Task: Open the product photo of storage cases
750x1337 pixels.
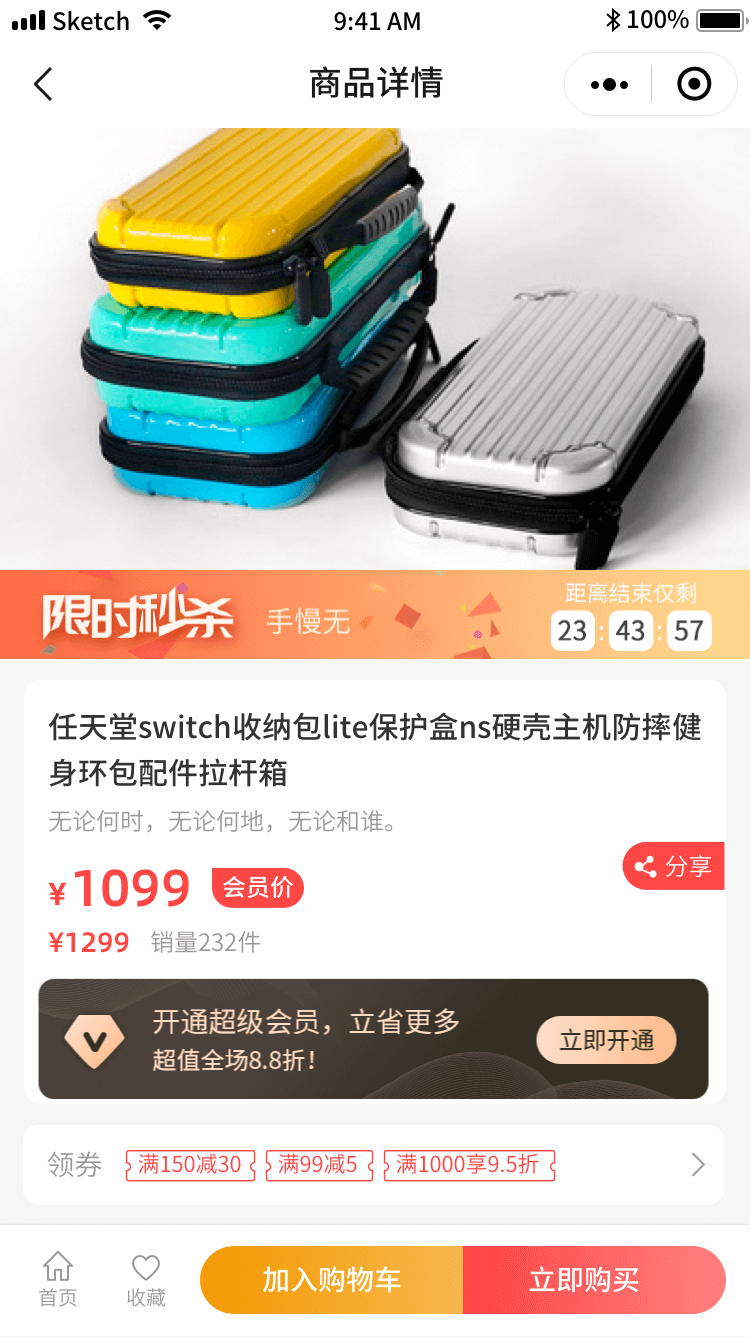Action: click(375, 348)
